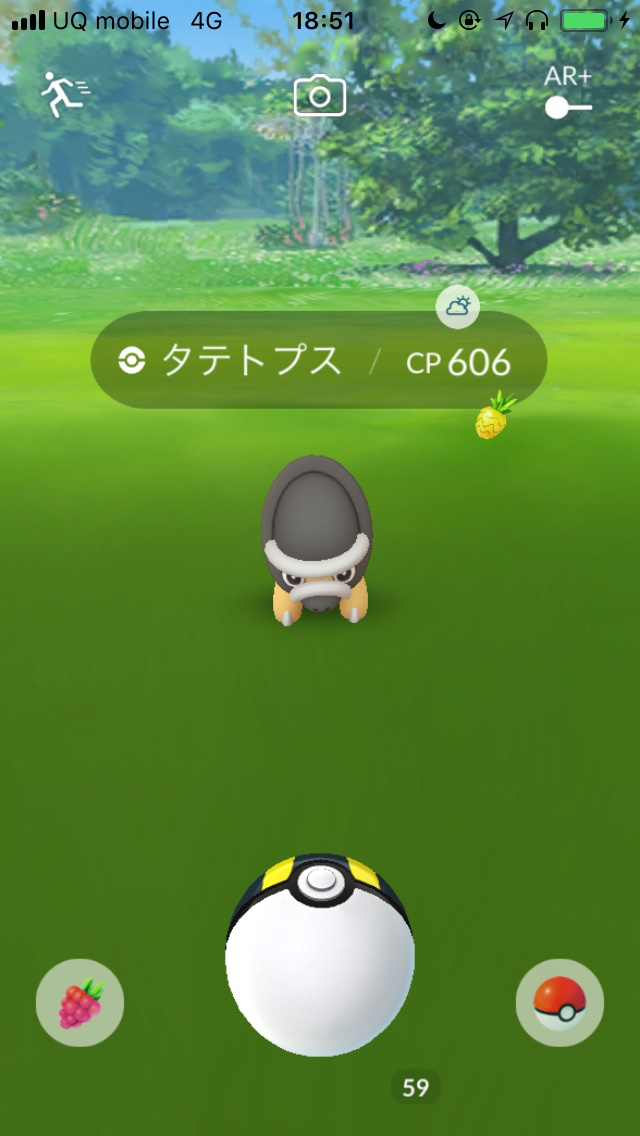The width and height of the screenshot is (640, 1136).
Task: Open the berry selection menu
Action: click(x=80, y=1002)
